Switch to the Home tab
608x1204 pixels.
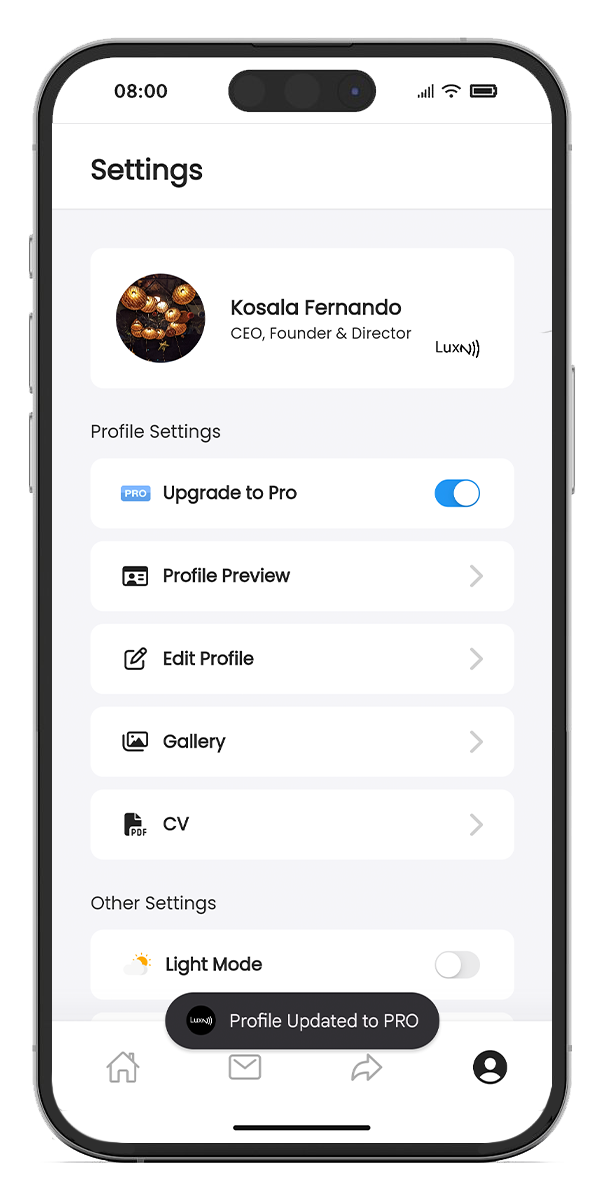(x=123, y=1068)
